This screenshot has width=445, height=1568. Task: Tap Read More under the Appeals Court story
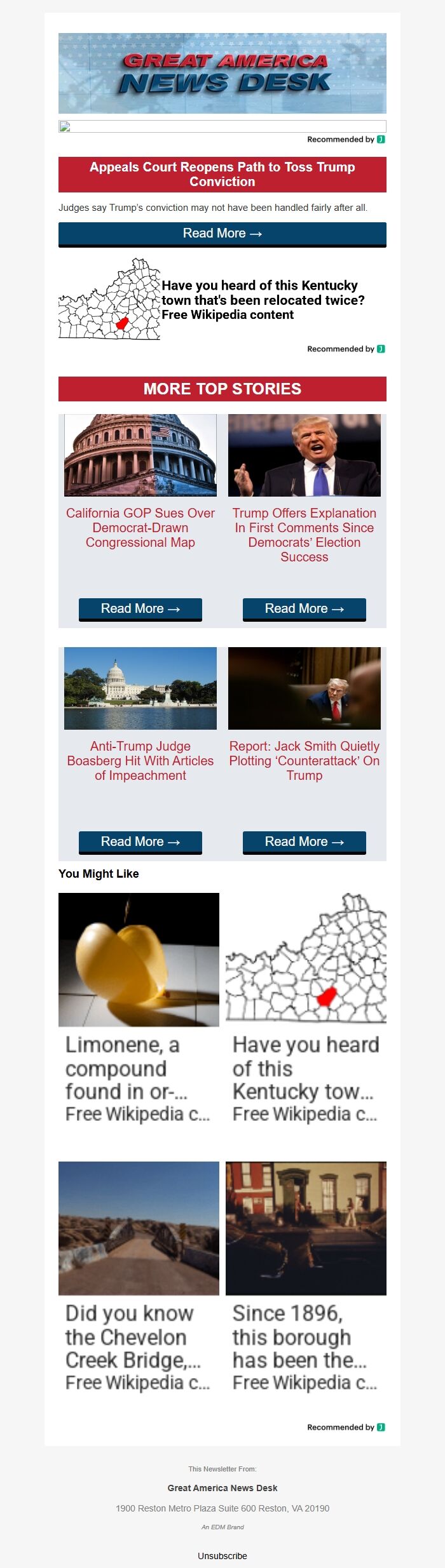pos(222,234)
